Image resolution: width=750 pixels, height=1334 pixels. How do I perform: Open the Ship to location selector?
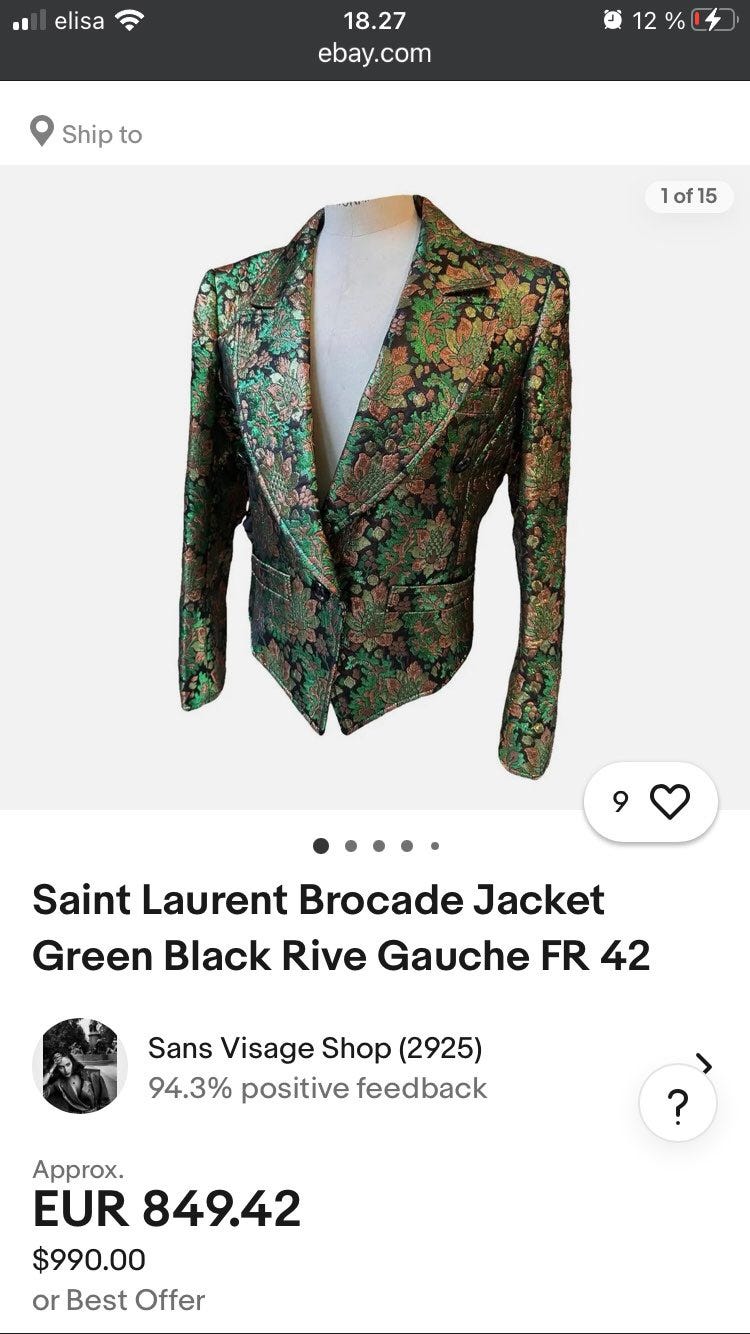(87, 134)
